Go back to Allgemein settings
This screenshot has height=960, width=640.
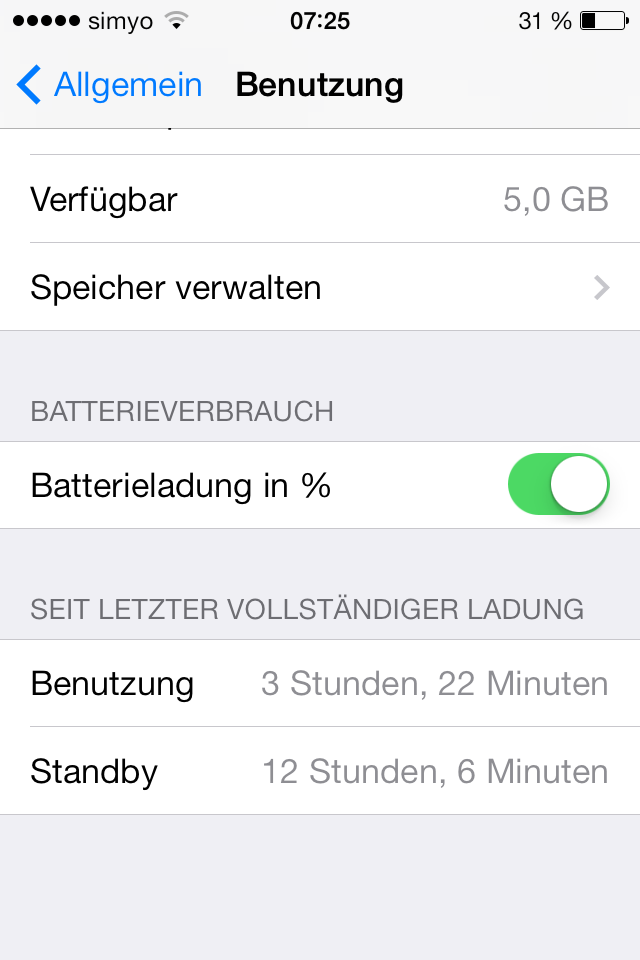pos(110,85)
